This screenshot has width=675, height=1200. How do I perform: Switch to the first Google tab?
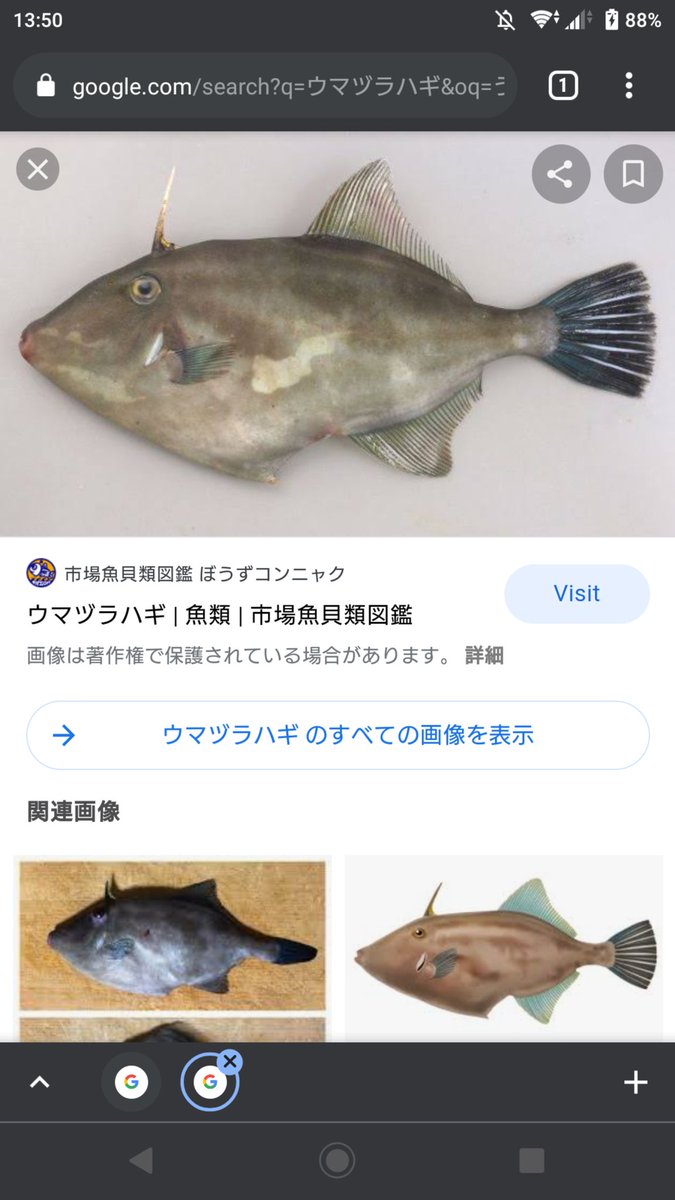(131, 1082)
